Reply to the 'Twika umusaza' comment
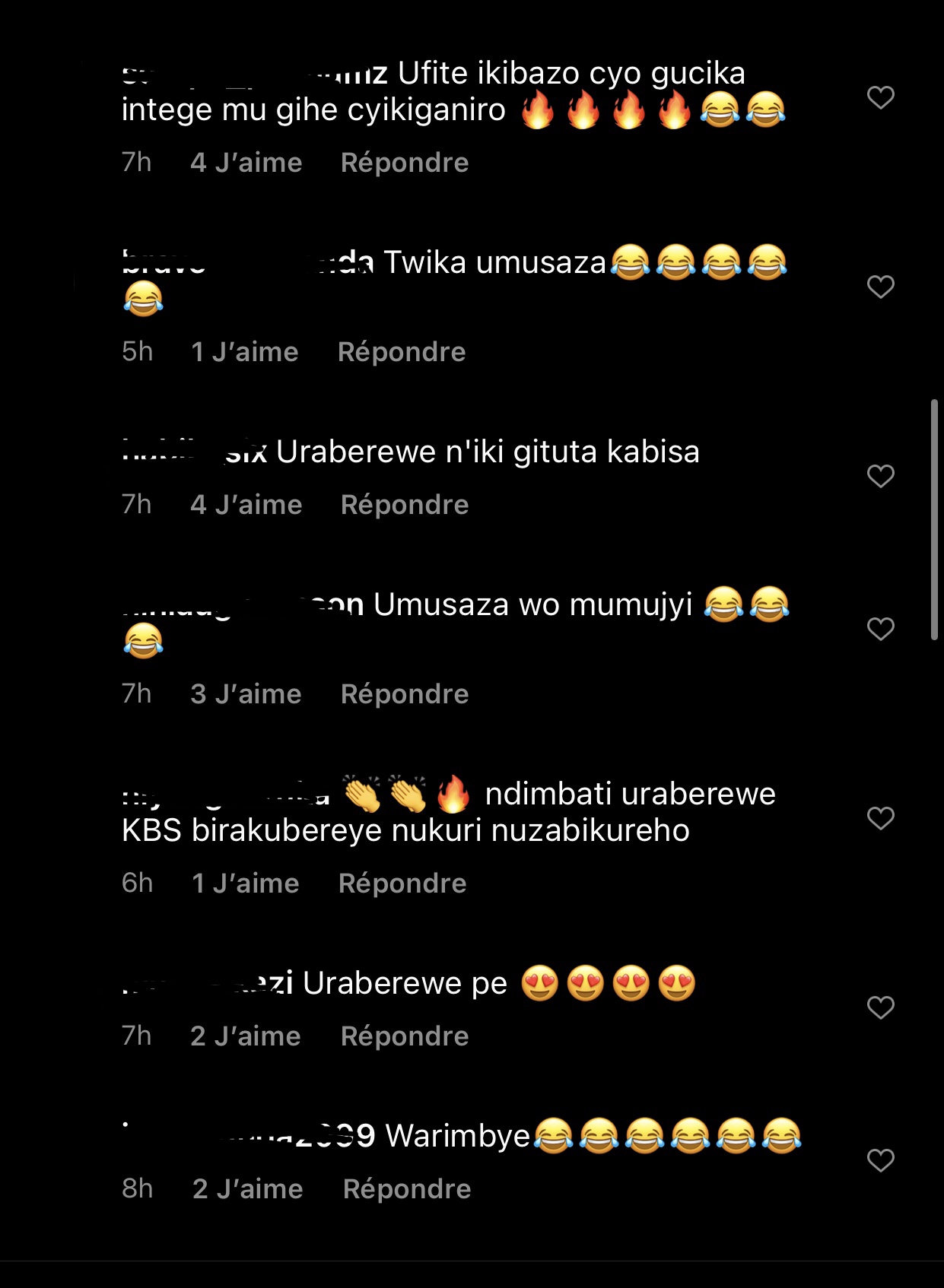 point(401,352)
